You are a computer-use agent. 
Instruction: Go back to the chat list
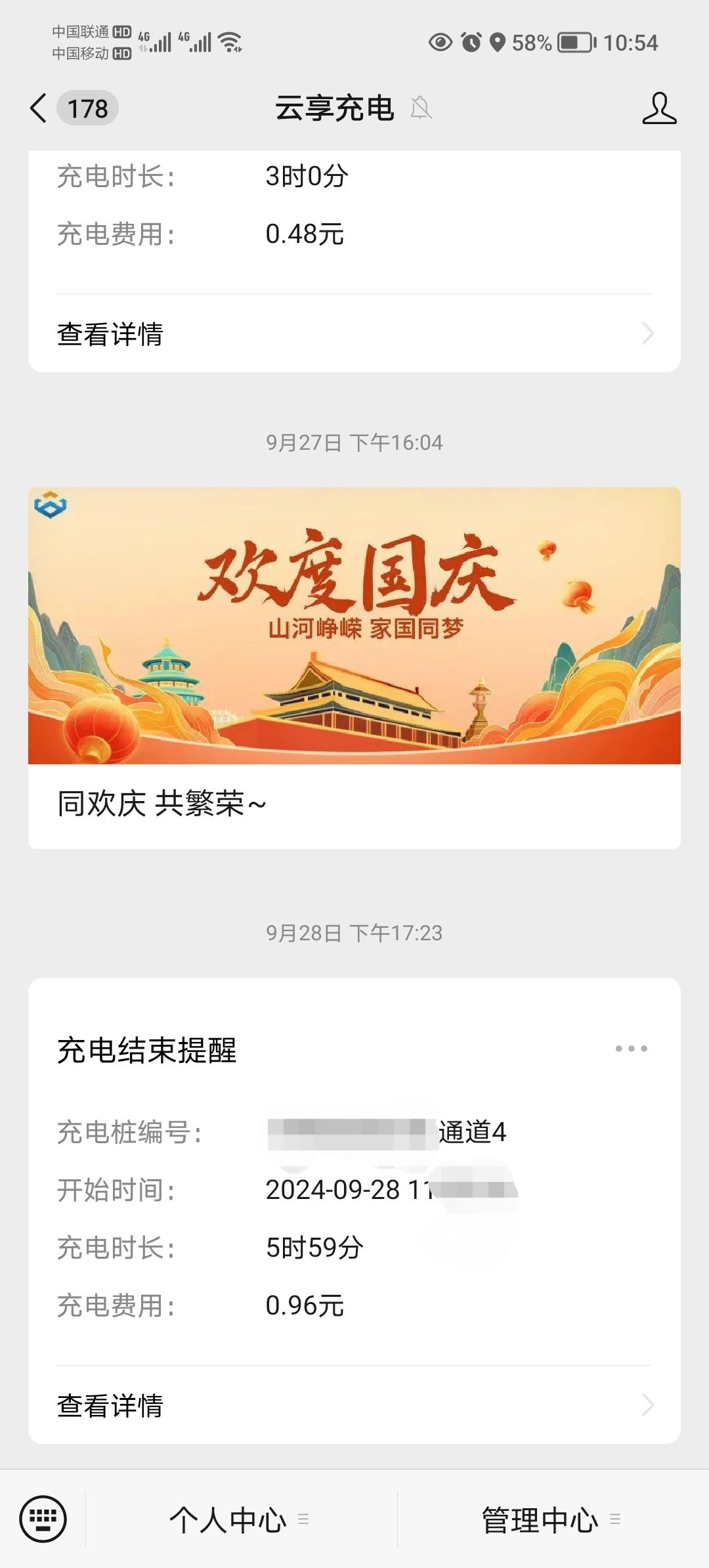pos(39,108)
